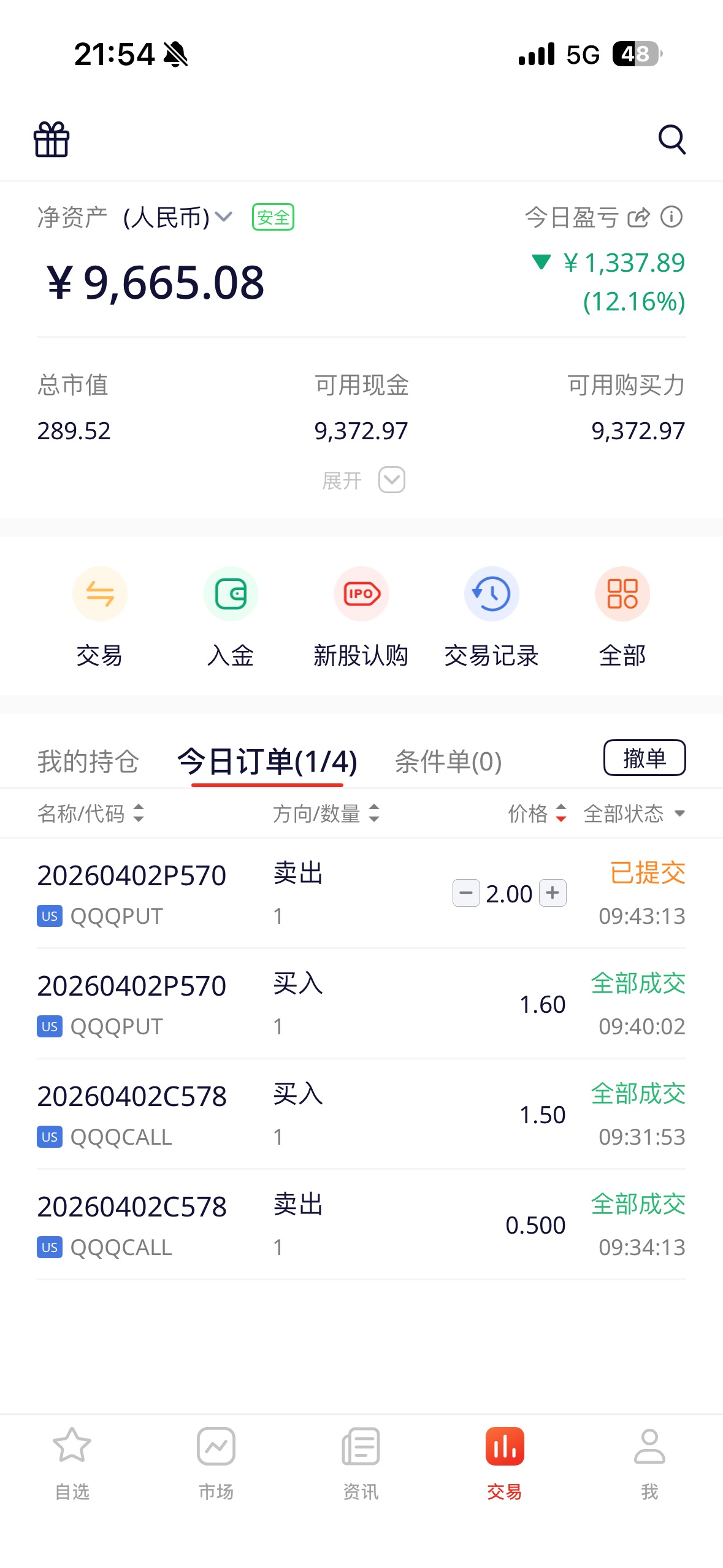Sort orders by 价格
Screen dimensions: 723x1568
pos(537,814)
